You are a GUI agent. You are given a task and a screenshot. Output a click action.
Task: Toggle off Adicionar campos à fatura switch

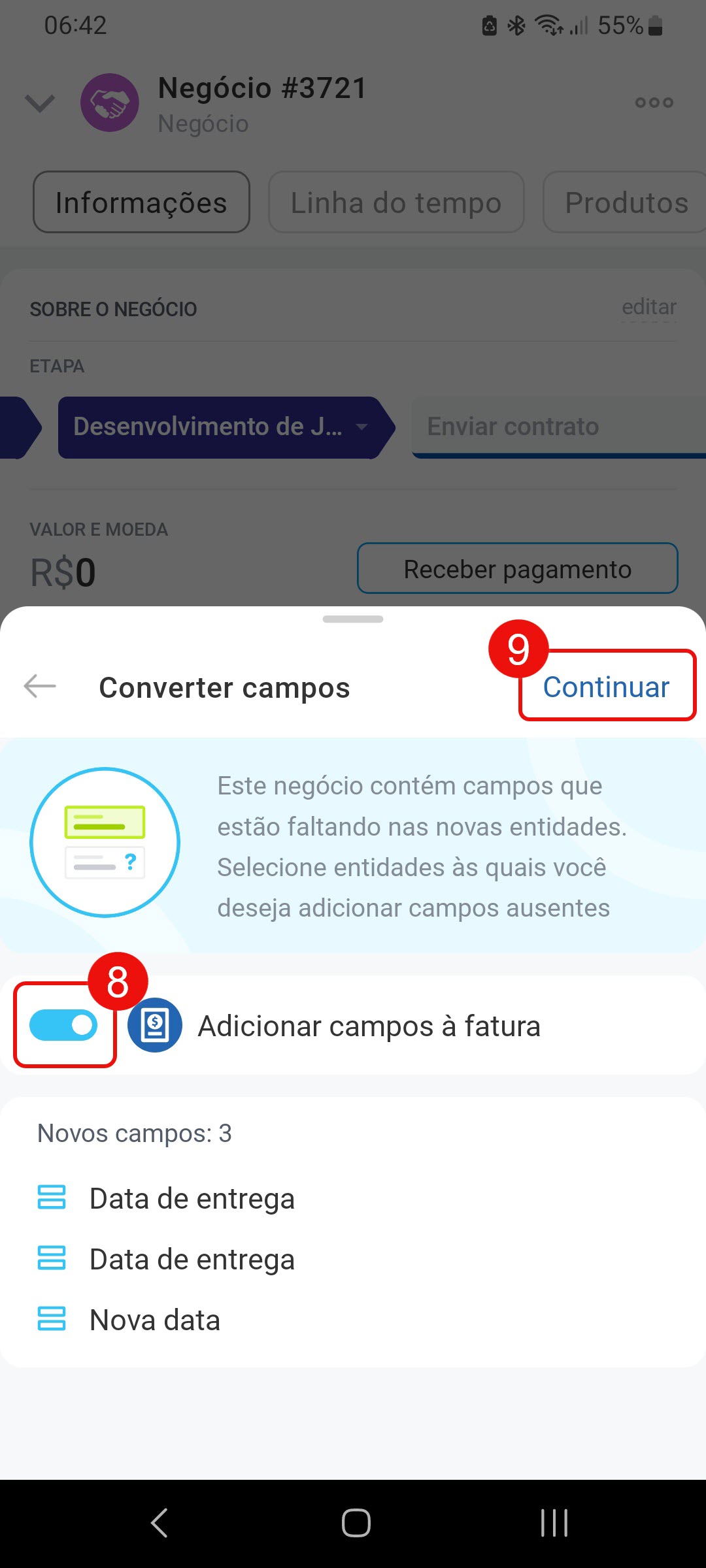[x=63, y=1025]
